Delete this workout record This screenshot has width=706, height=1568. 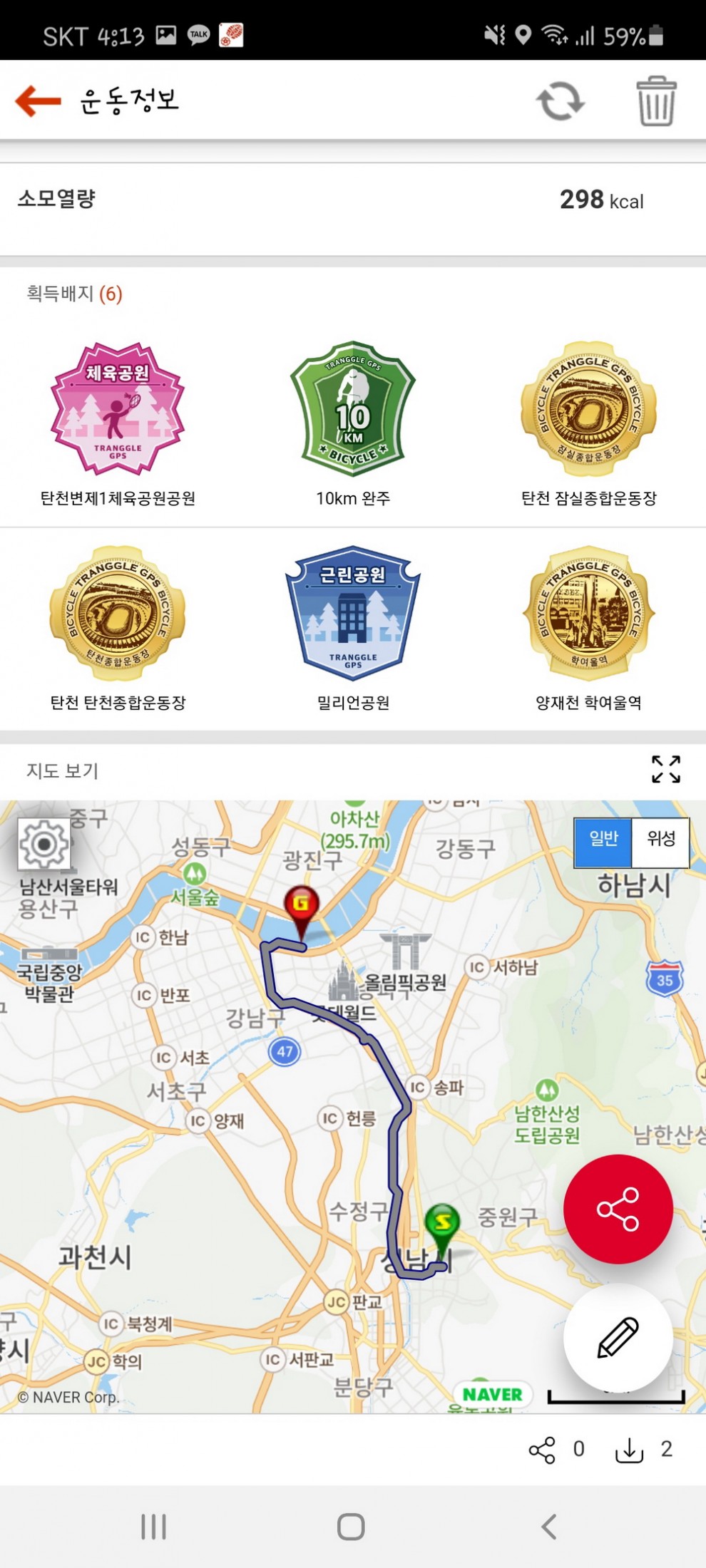click(x=655, y=101)
